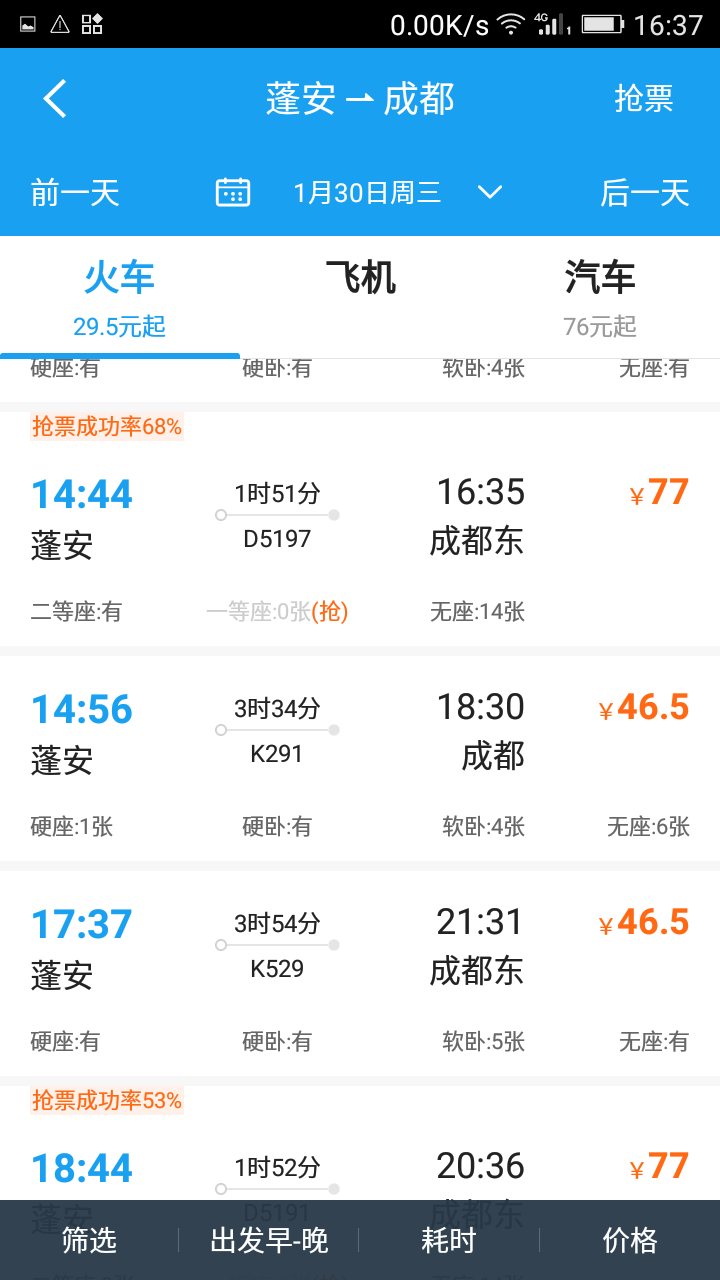
Task: Sort by 出发早-晚 departure time
Action: (x=270, y=1240)
